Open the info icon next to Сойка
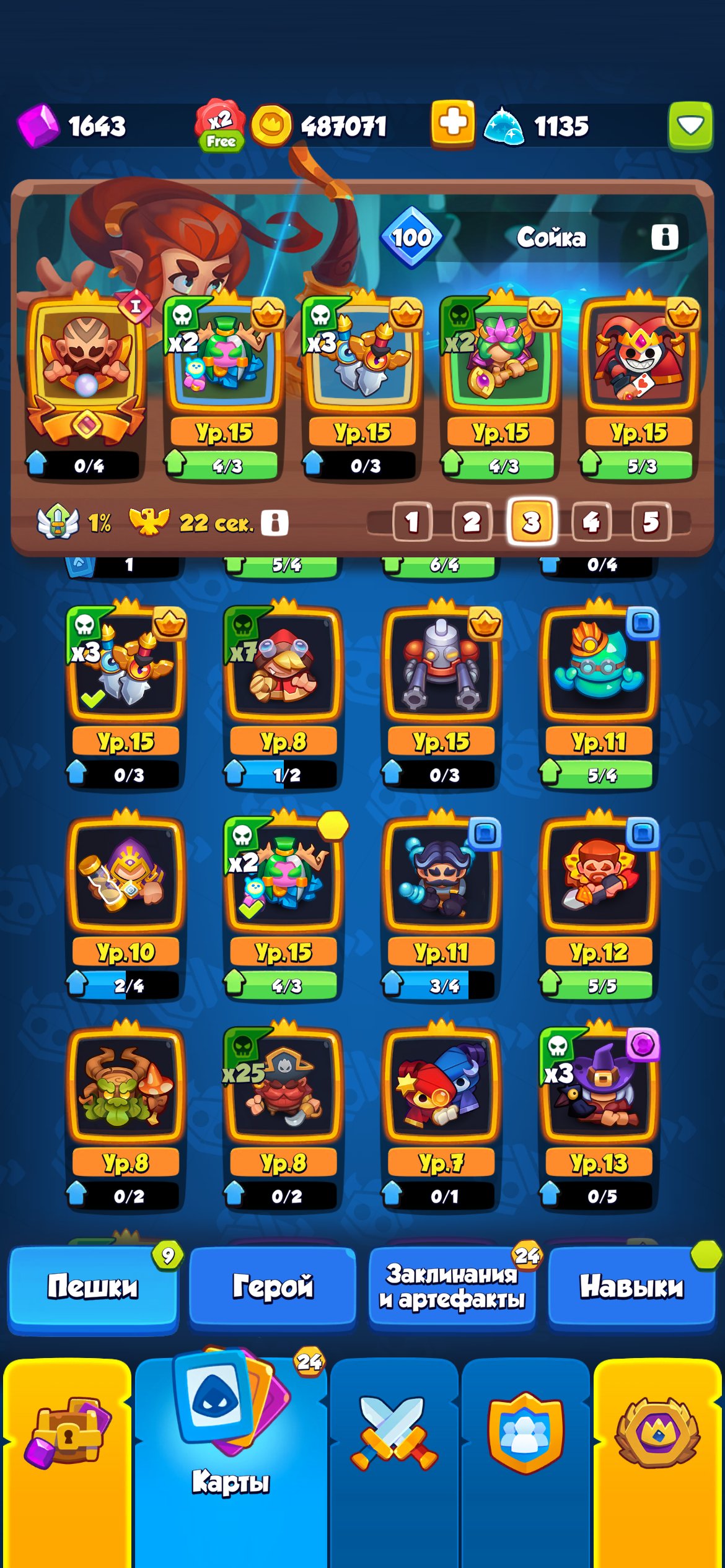The width and height of the screenshot is (725, 1568). pyautogui.click(x=664, y=237)
